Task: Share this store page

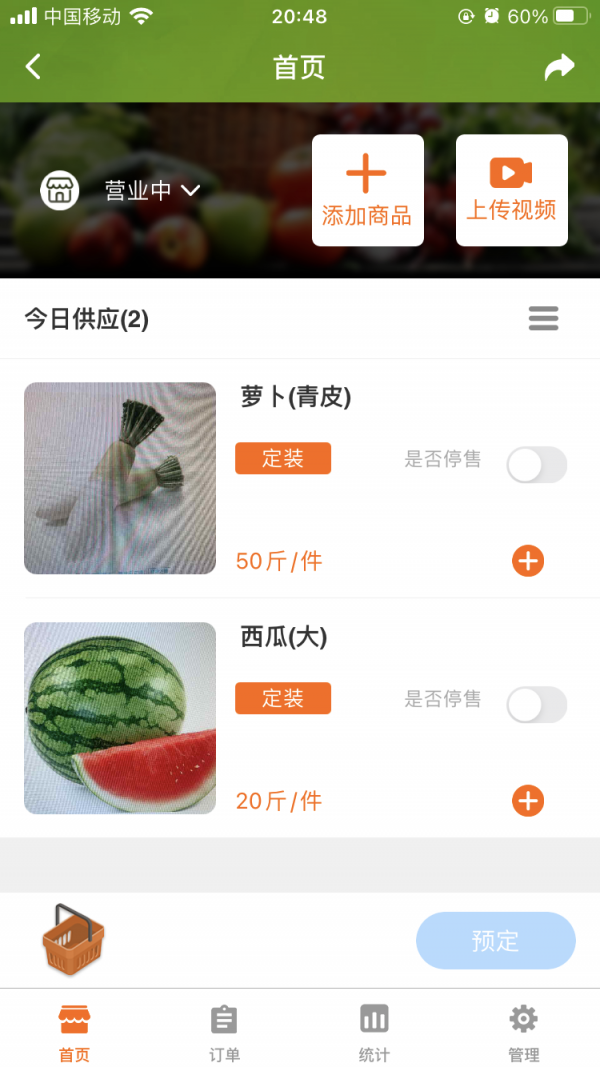Action: [x=559, y=67]
